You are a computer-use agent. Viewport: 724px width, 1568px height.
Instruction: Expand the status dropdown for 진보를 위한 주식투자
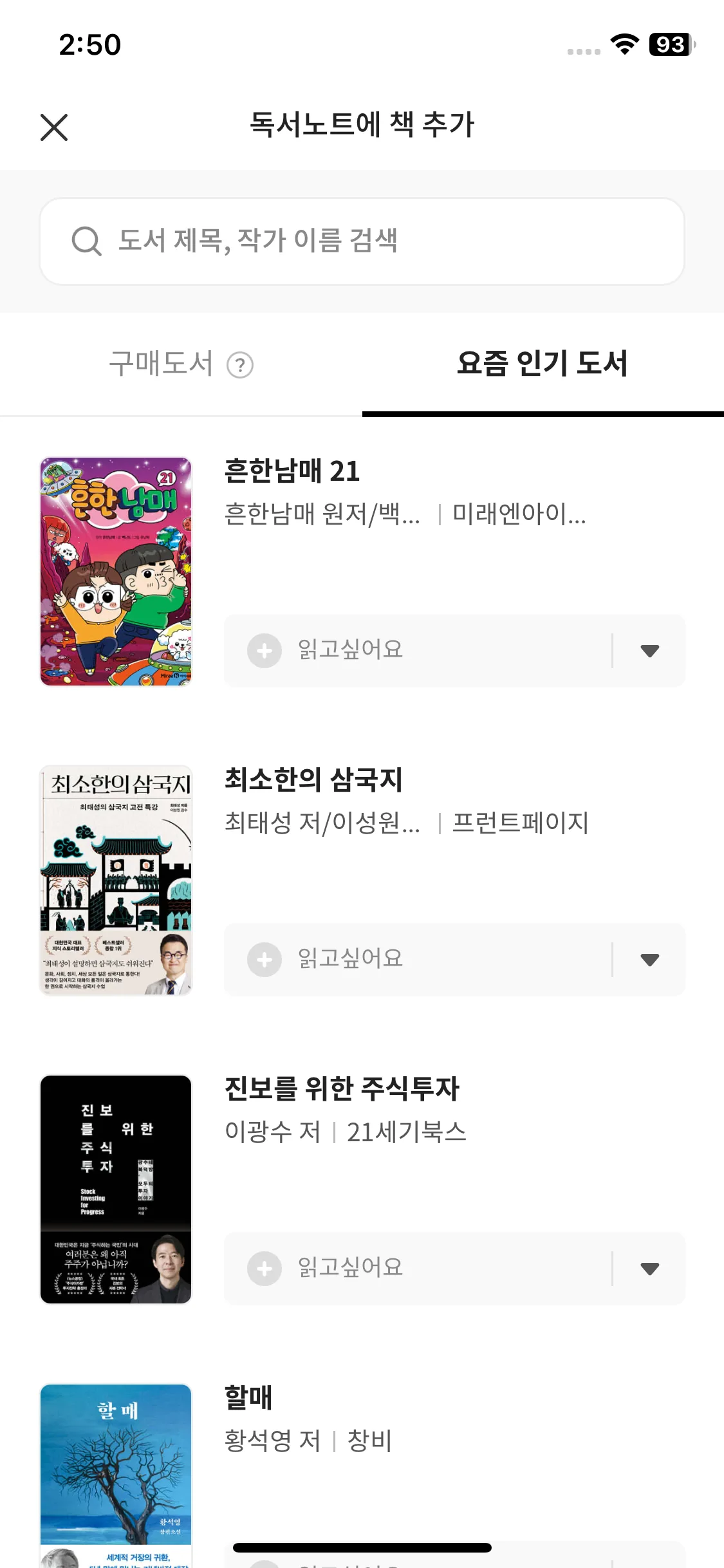tap(650, 1268)
